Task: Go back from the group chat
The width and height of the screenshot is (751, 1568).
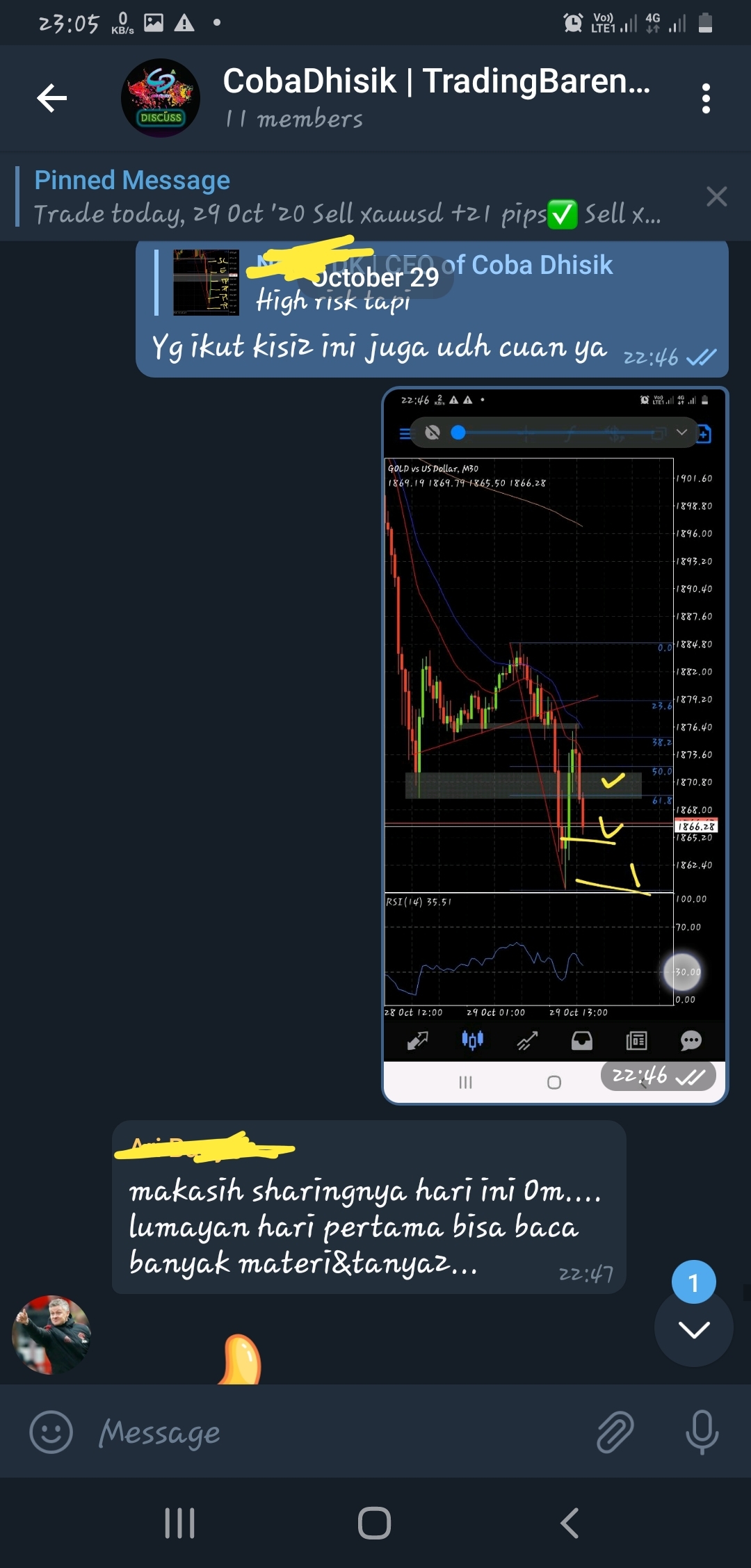Action: 52,98
